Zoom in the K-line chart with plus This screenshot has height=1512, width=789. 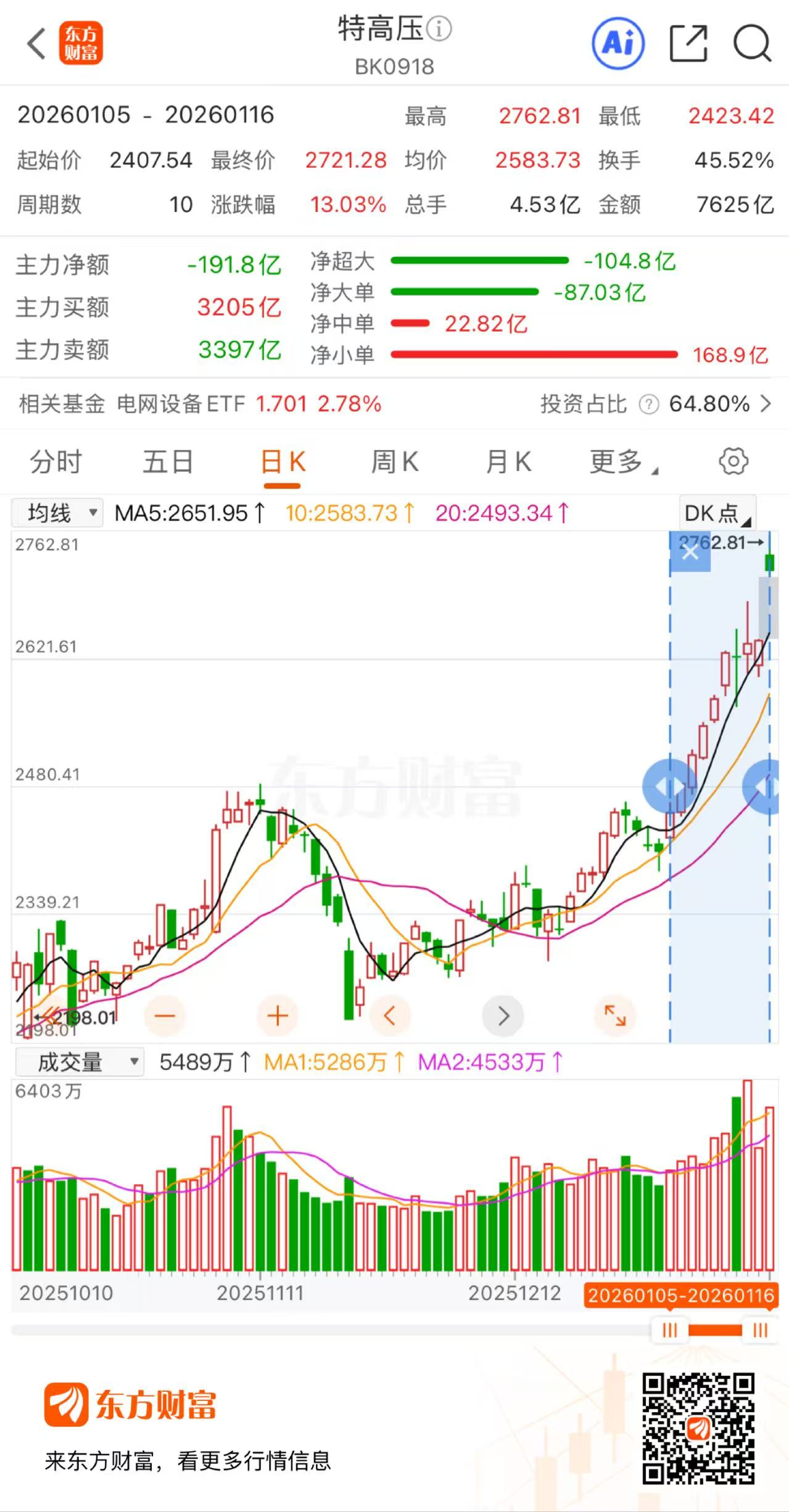tap(278, 1016)
